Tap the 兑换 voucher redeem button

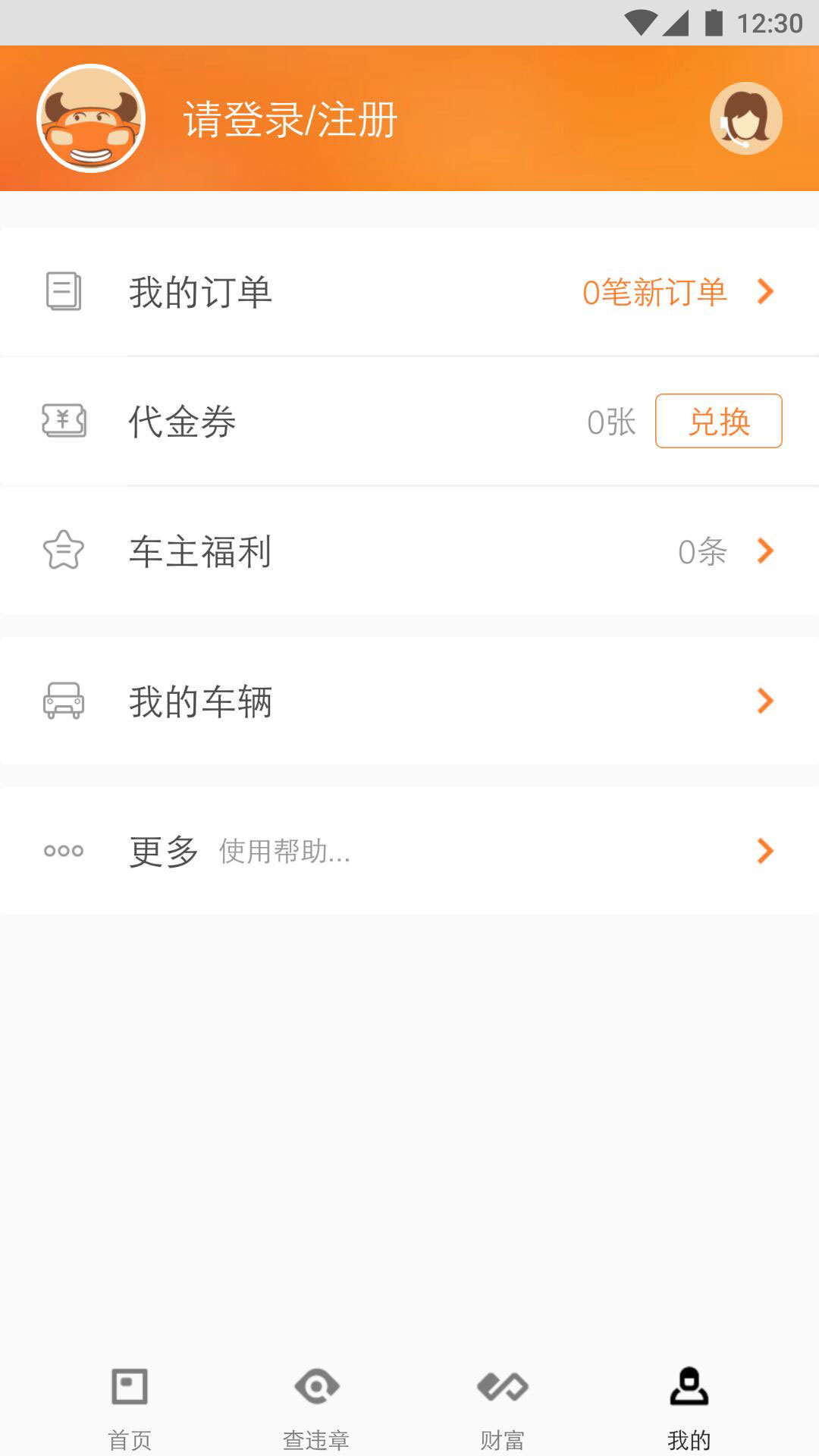pyautogui.click(x=718, y=421)
